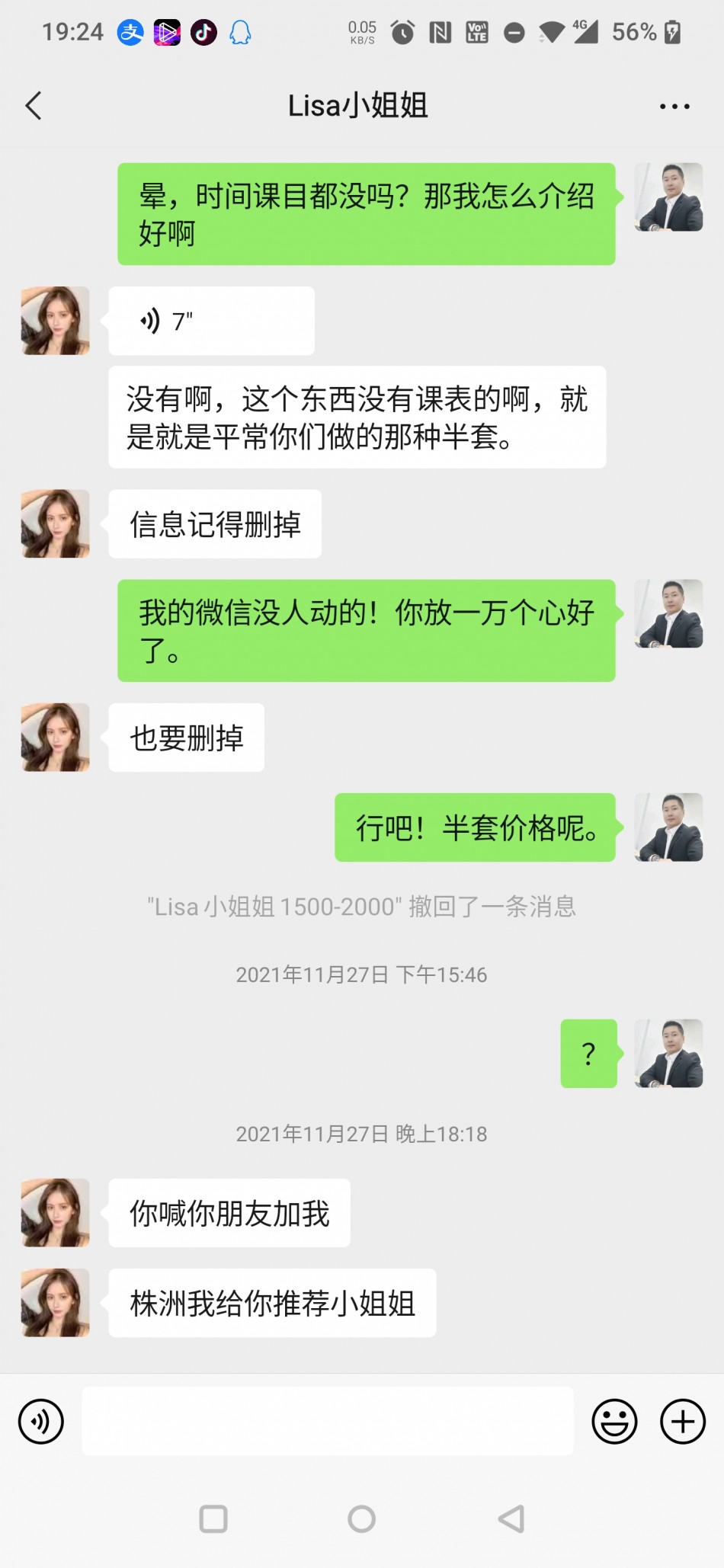Open the plus attachments menu
The image size is (724, 1568).
[x=683, y=1422]
